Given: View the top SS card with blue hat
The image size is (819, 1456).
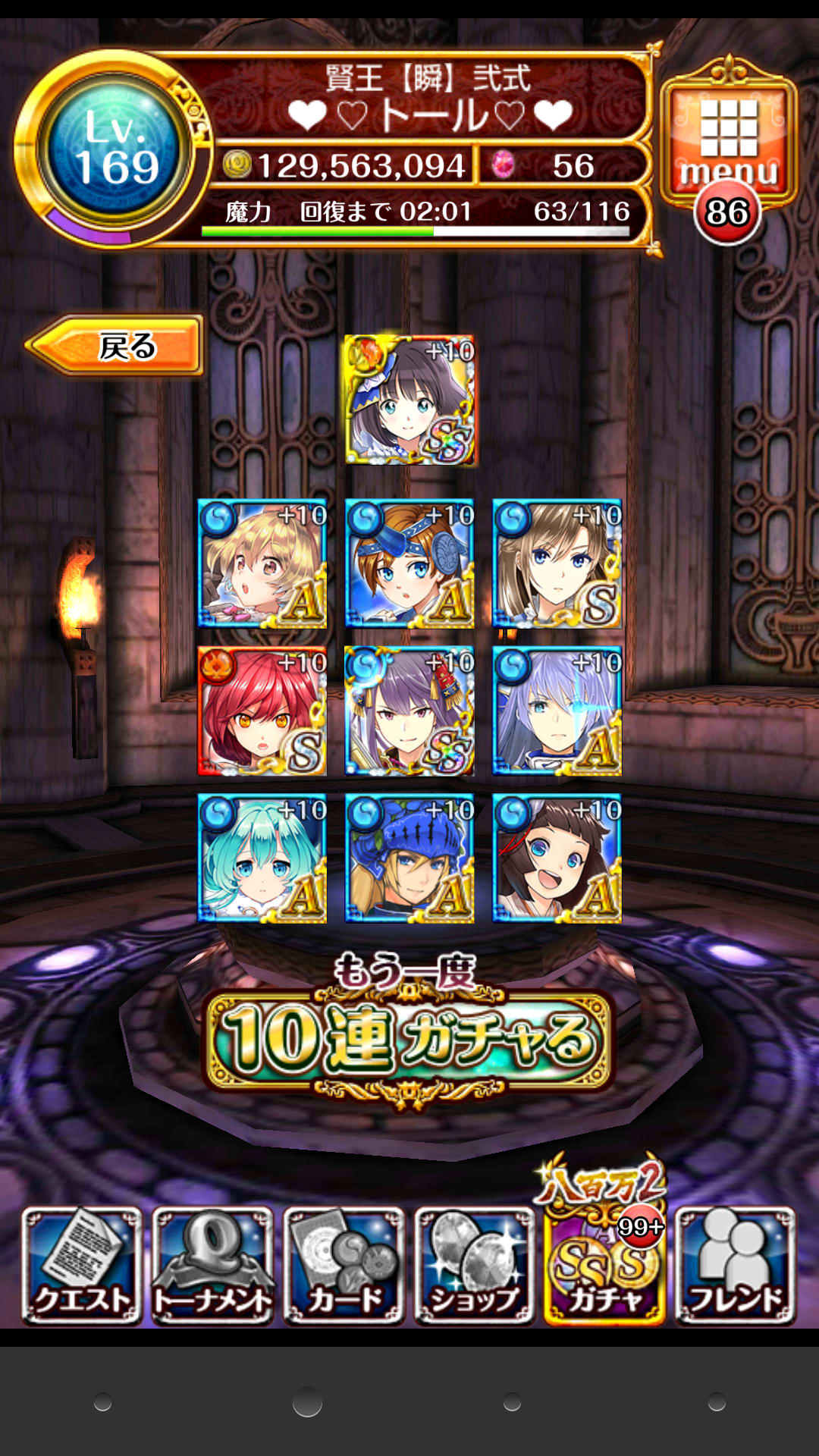Looking at the screenshot, I should point(409,400).
